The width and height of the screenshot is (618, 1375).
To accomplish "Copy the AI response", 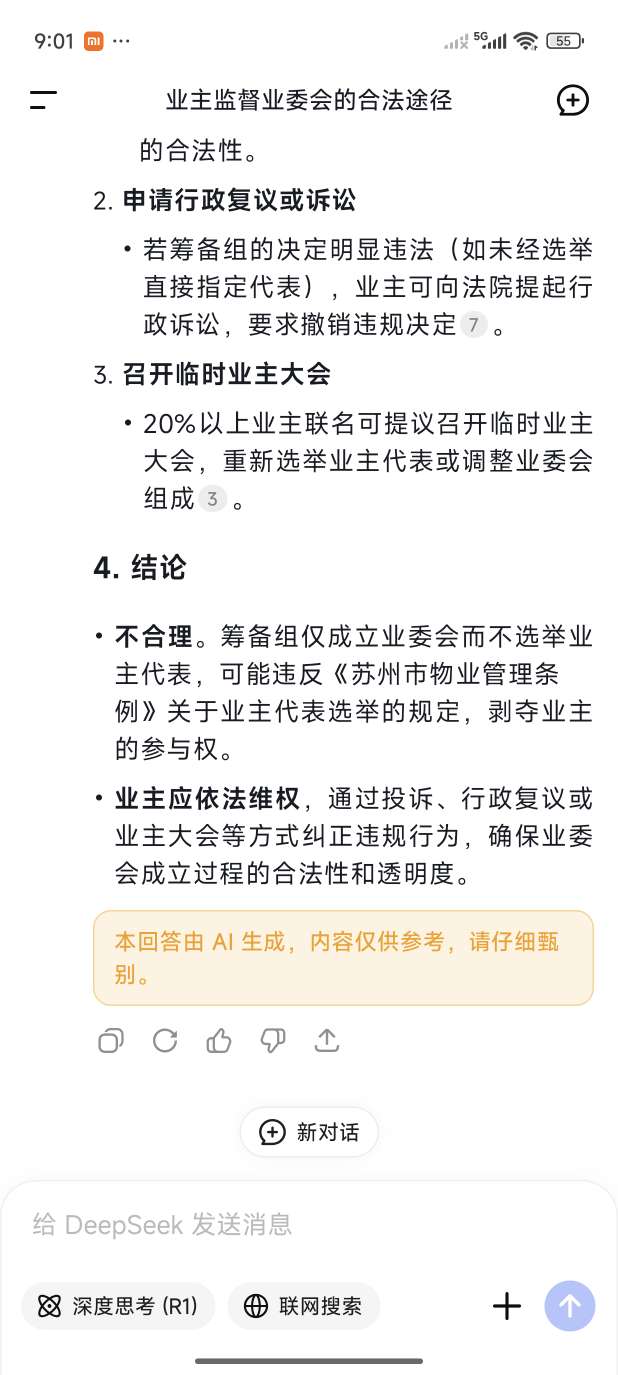I will tap(111, 1041).
